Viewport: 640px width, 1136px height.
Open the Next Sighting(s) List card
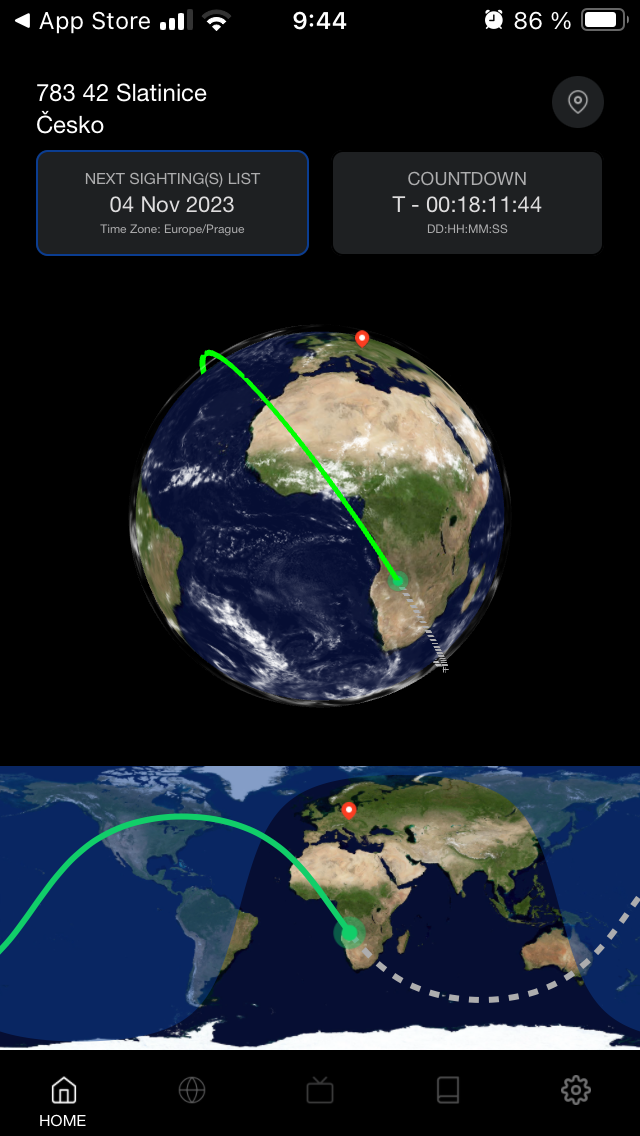point(172,203)
